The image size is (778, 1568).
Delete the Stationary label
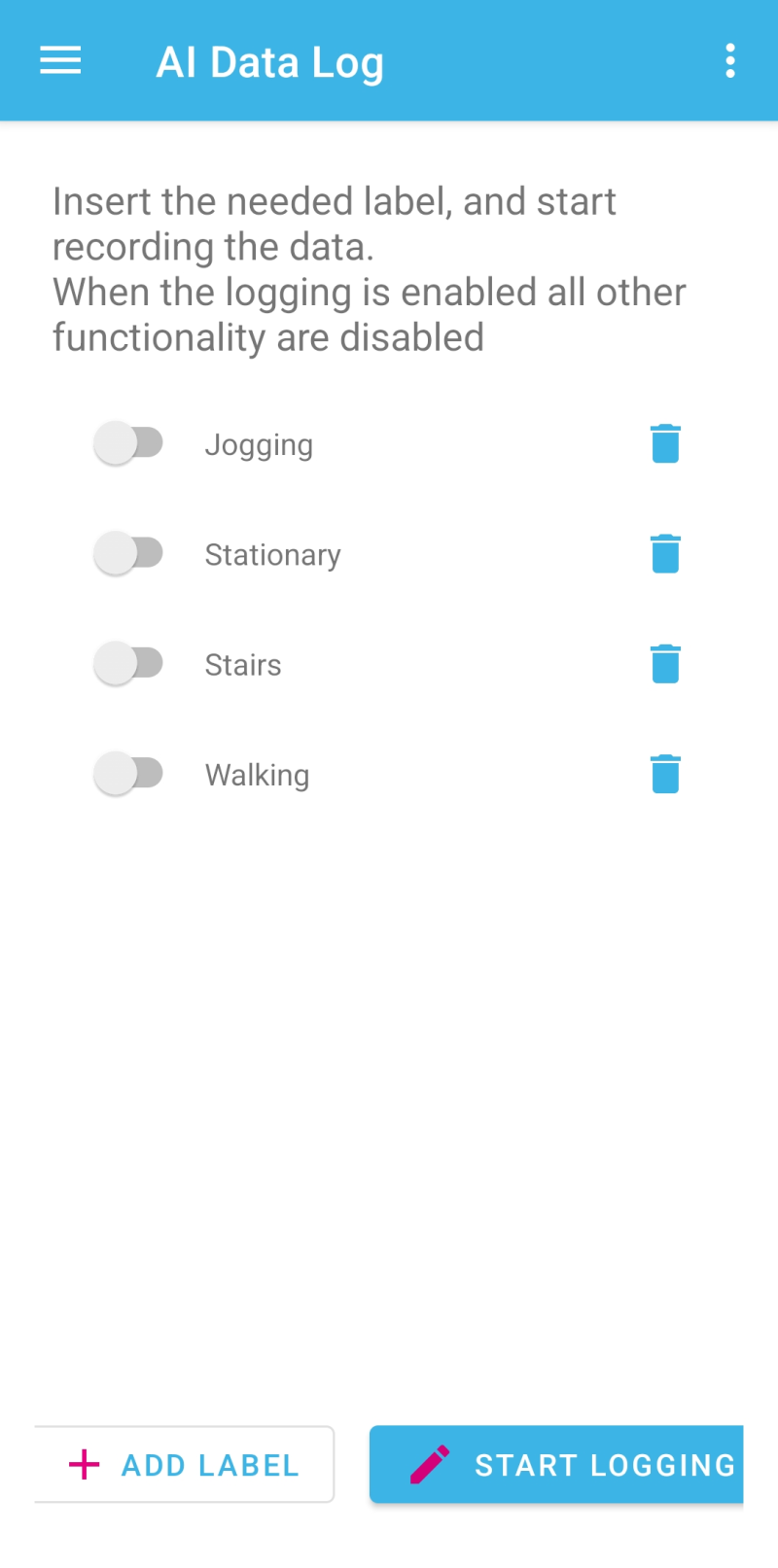[x=665, y=553]
